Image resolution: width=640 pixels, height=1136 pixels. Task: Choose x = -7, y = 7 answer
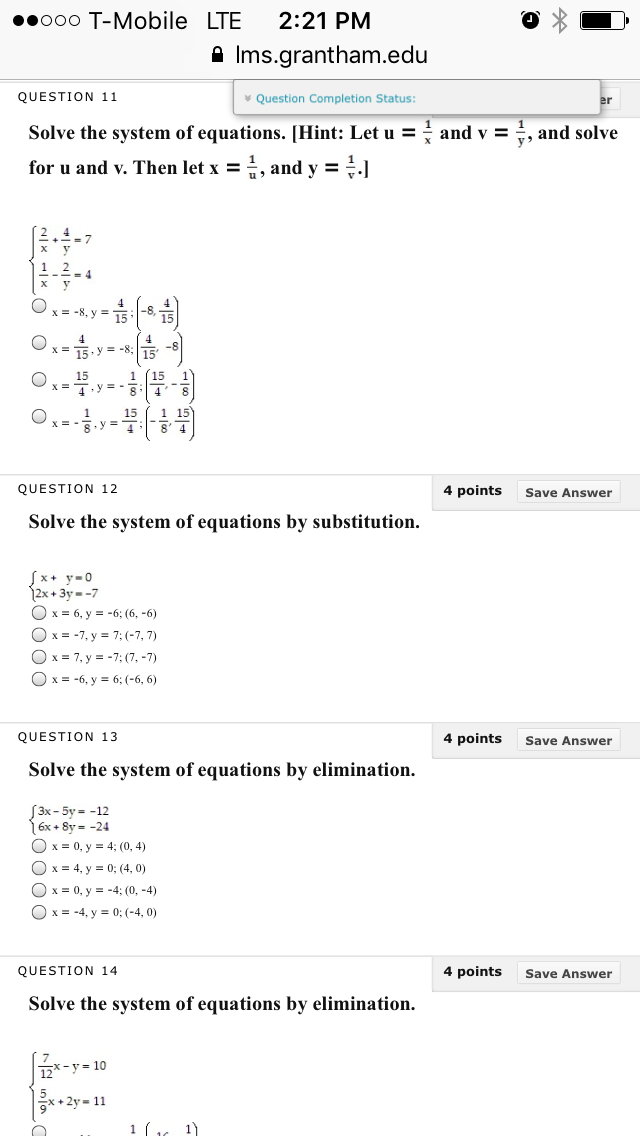point(39,635)
